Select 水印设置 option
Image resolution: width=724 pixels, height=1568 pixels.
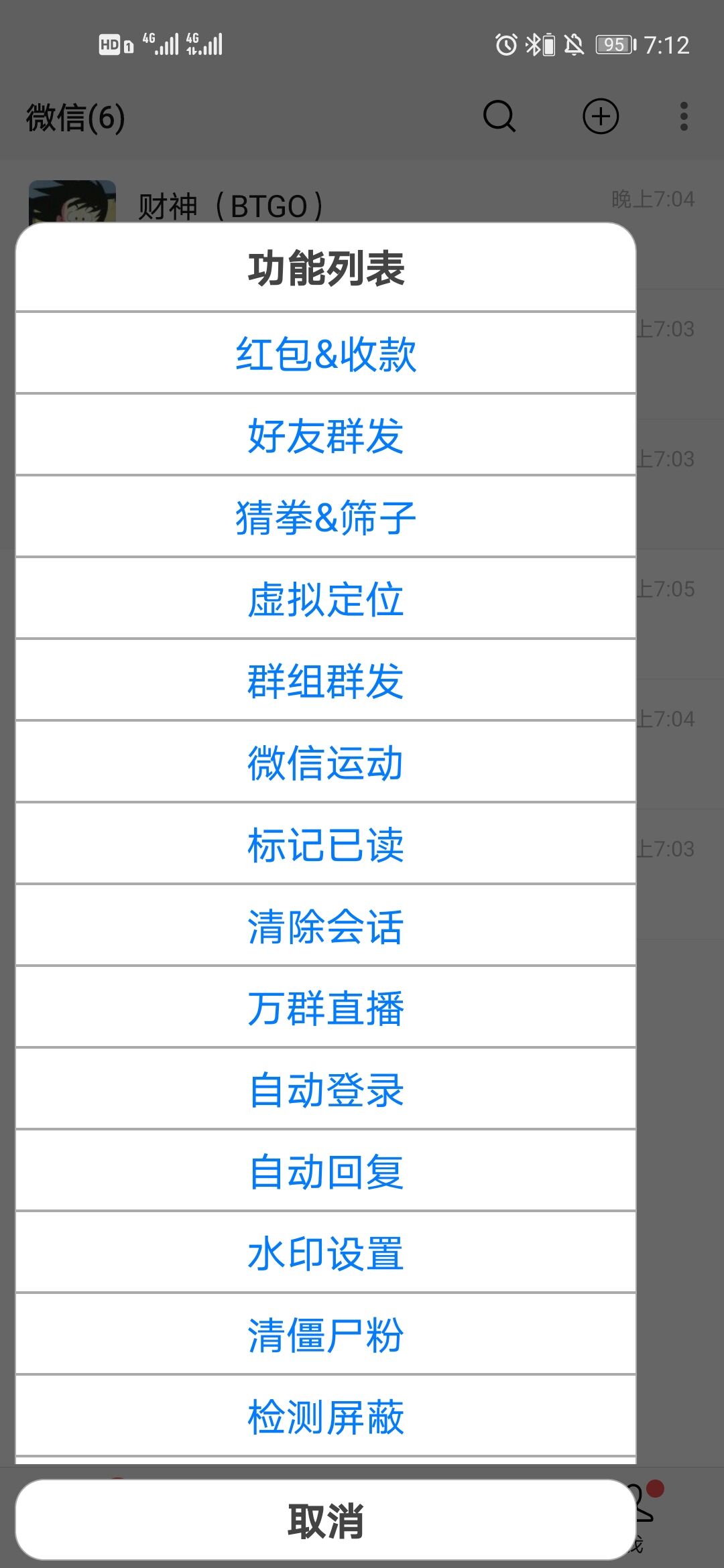click(x=326, y=1253)
